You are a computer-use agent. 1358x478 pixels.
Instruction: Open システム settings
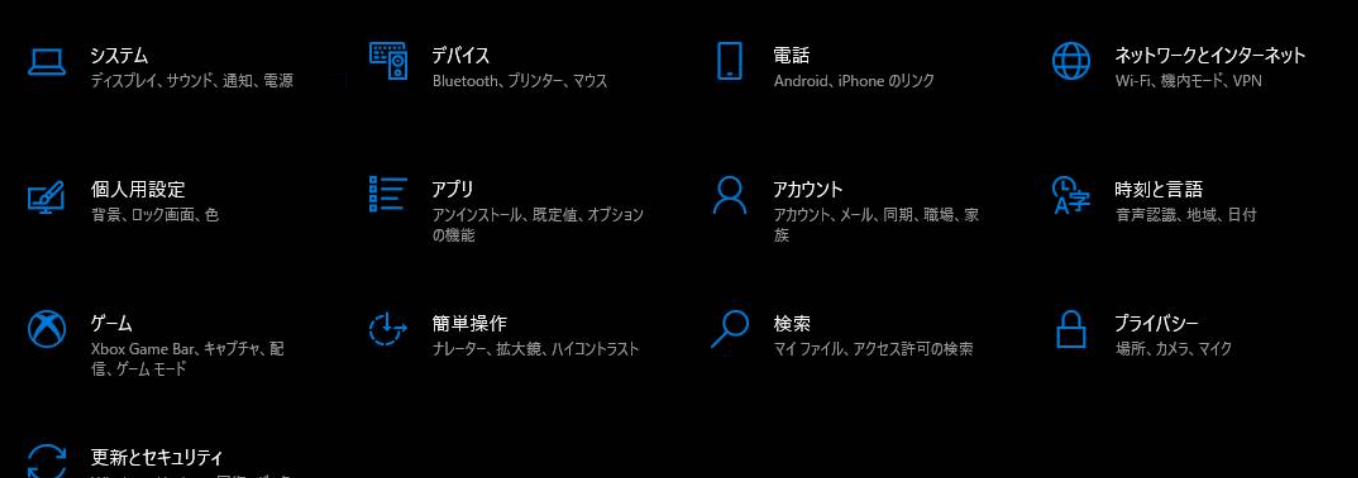(x=119, y=57)
